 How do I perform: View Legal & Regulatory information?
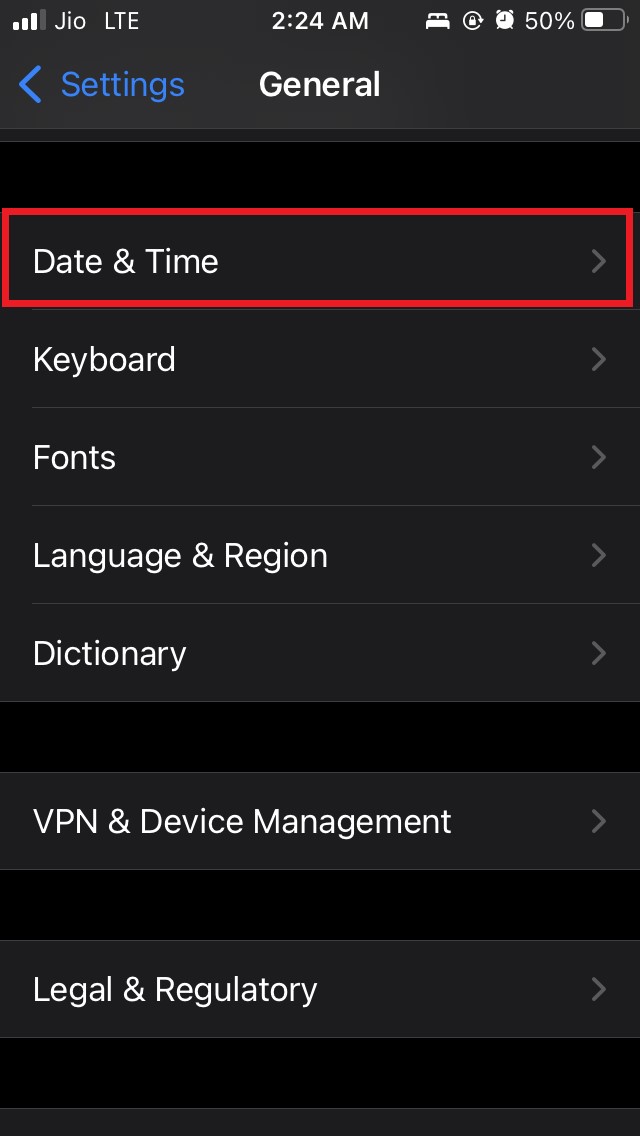pos(318,989)
